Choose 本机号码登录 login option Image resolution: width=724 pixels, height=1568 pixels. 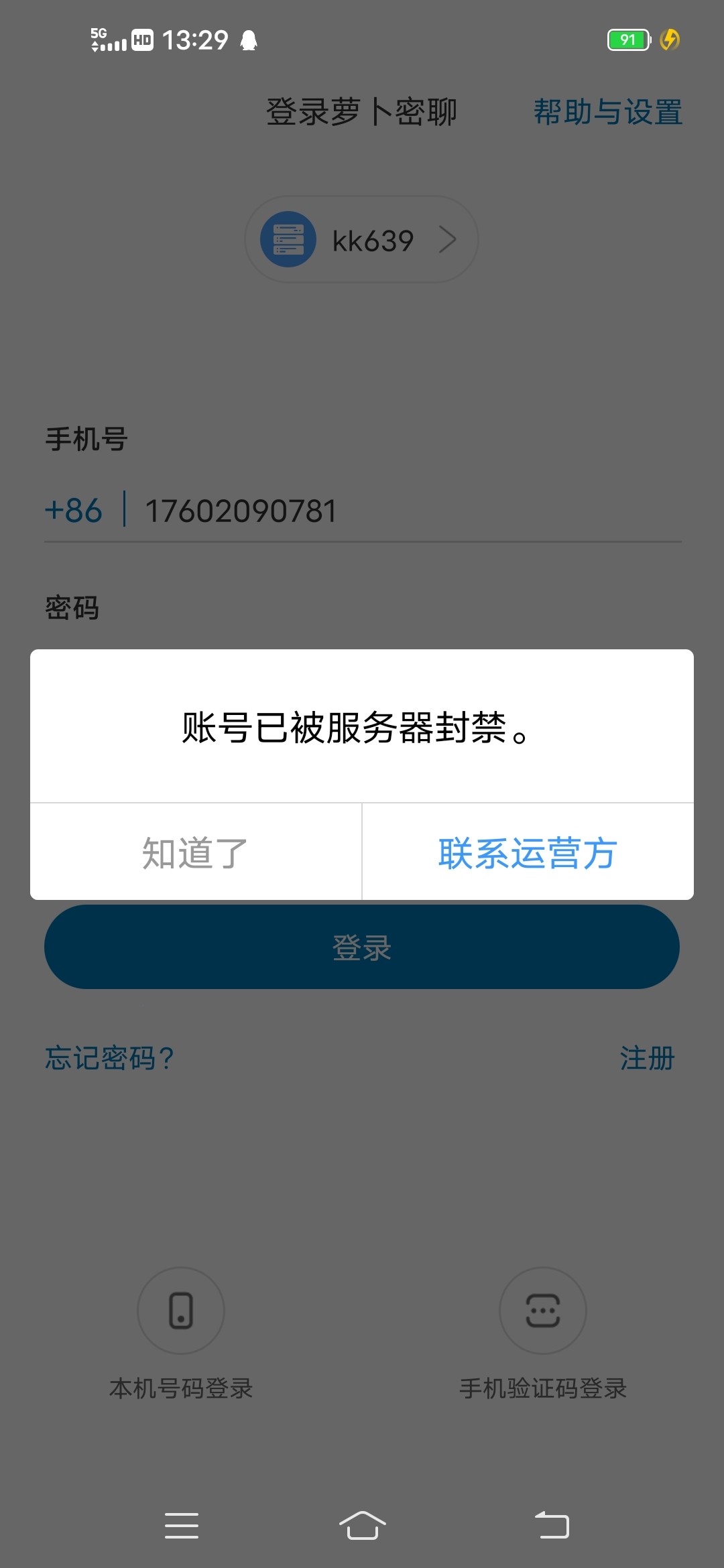click(x=181, y=1311)
